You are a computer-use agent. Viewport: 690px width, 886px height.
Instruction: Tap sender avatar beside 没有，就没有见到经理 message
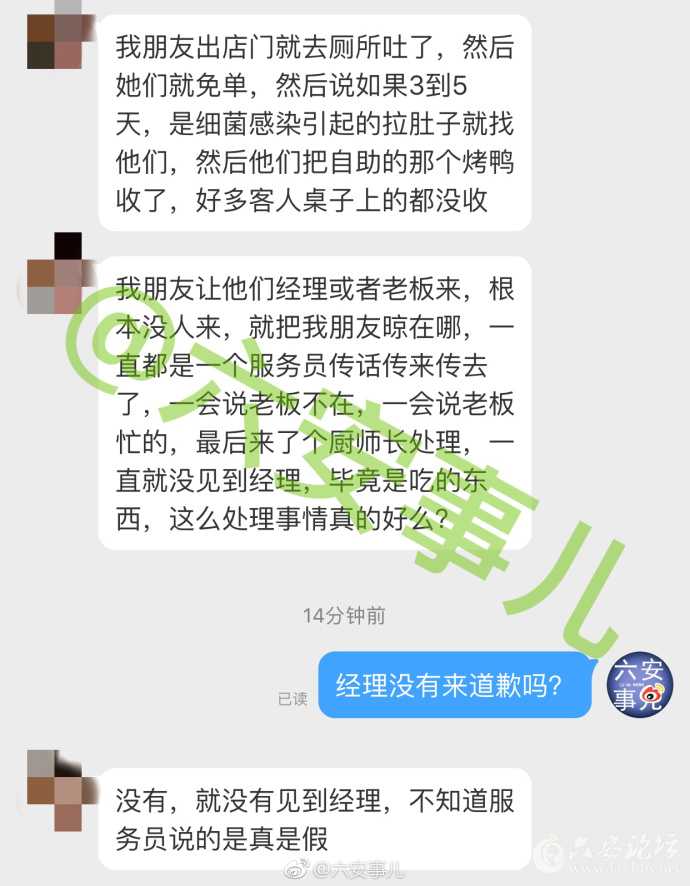(54, 789)
